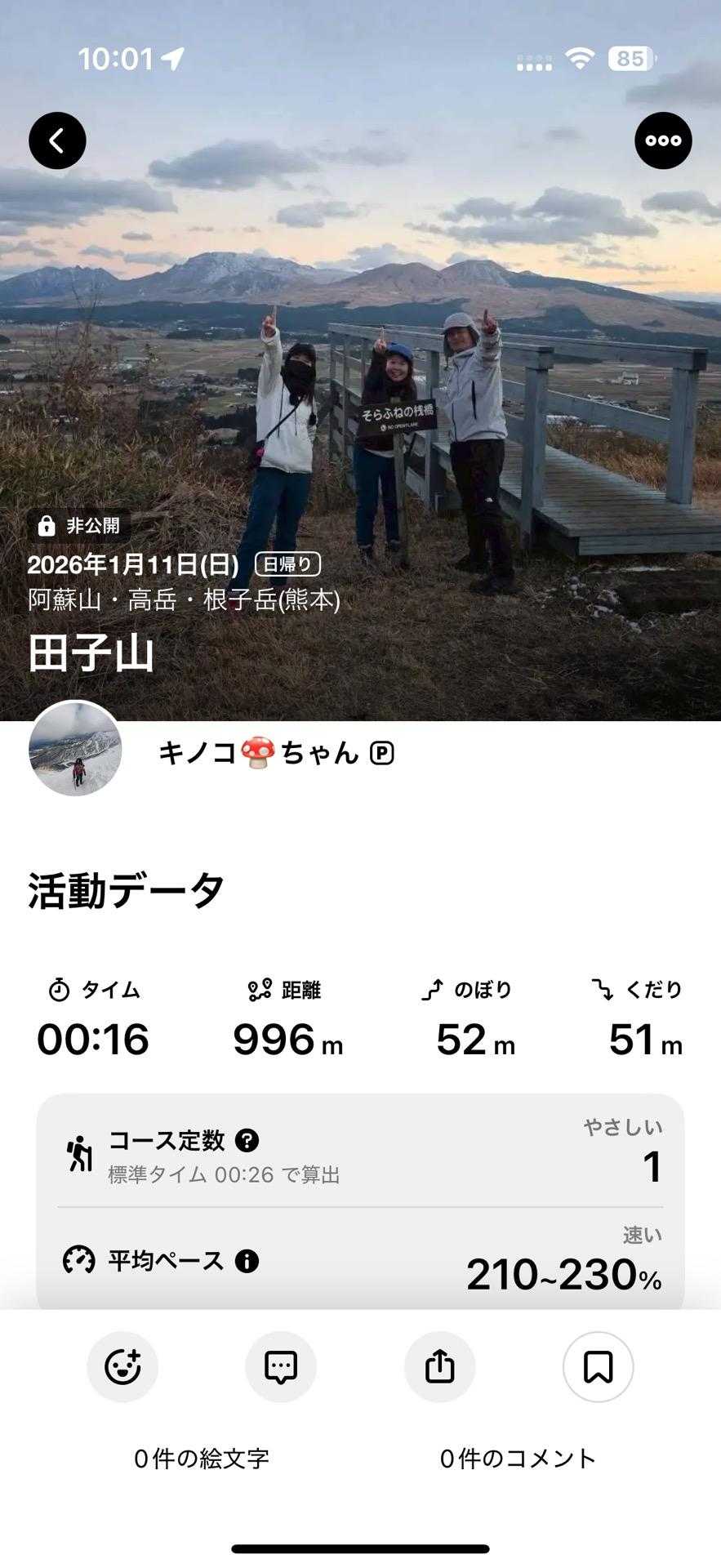The width and height of the screenshot is (721, 1568).
Task: Go back using the arrow button
Action: tap(57, 140)
